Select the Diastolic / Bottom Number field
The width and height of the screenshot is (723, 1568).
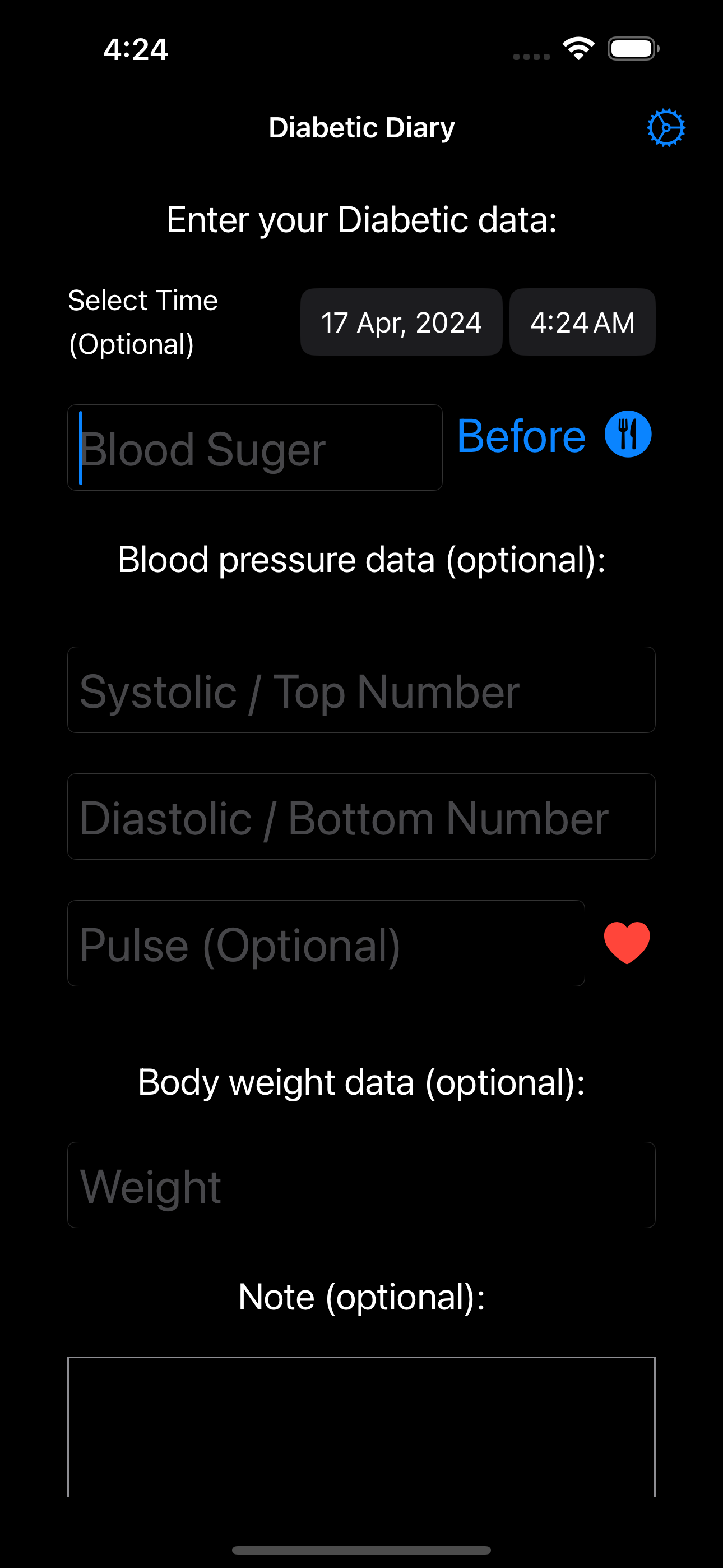point(361,817)
